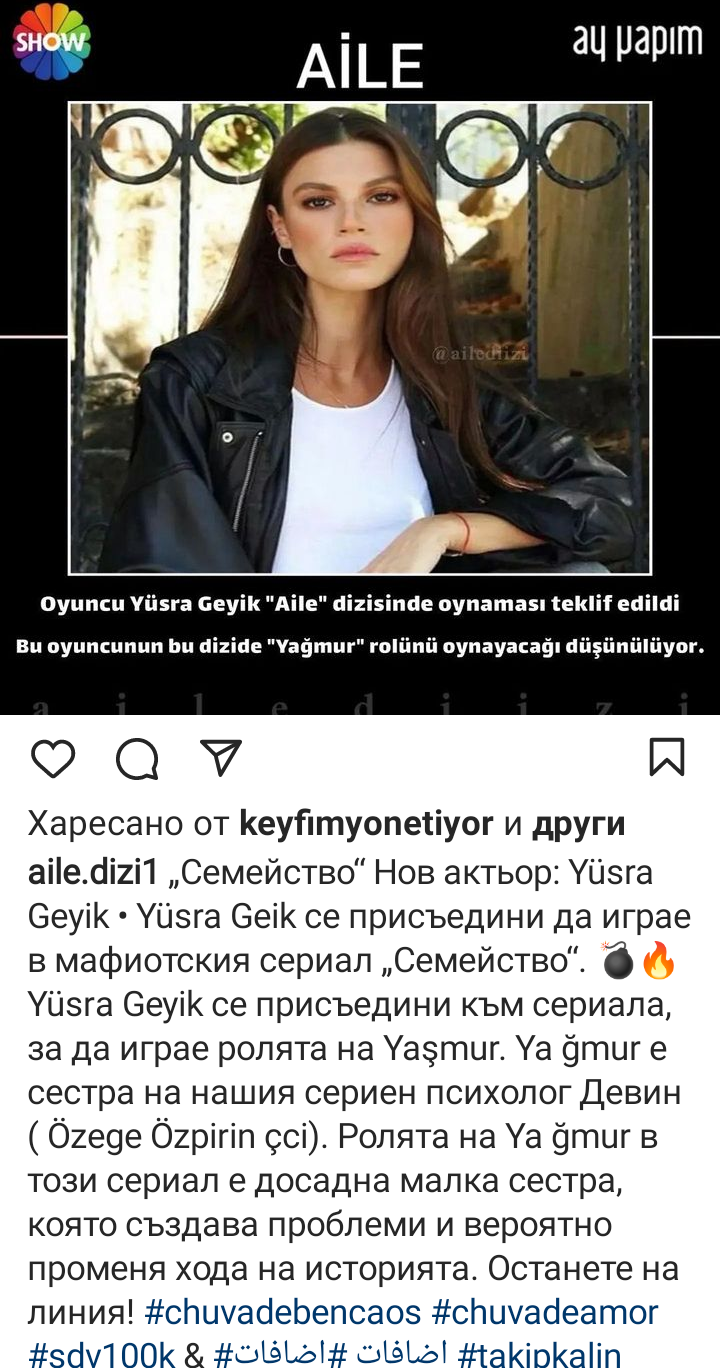Open keyfimyonetiyor's profile from likes
This screenshot has width=720, height=1368.
(367, 824)
